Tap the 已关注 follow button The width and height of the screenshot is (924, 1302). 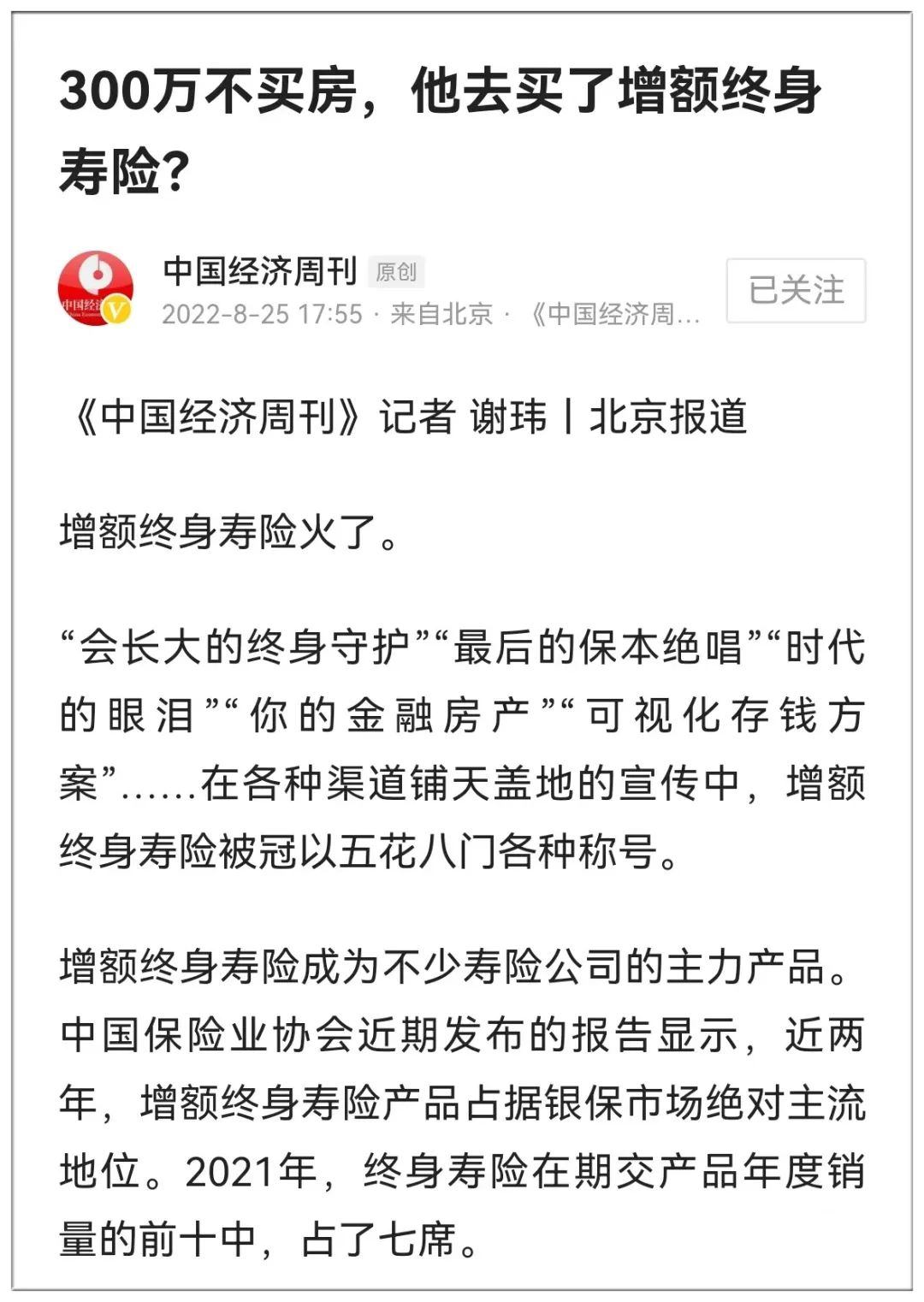pos(796,291)
